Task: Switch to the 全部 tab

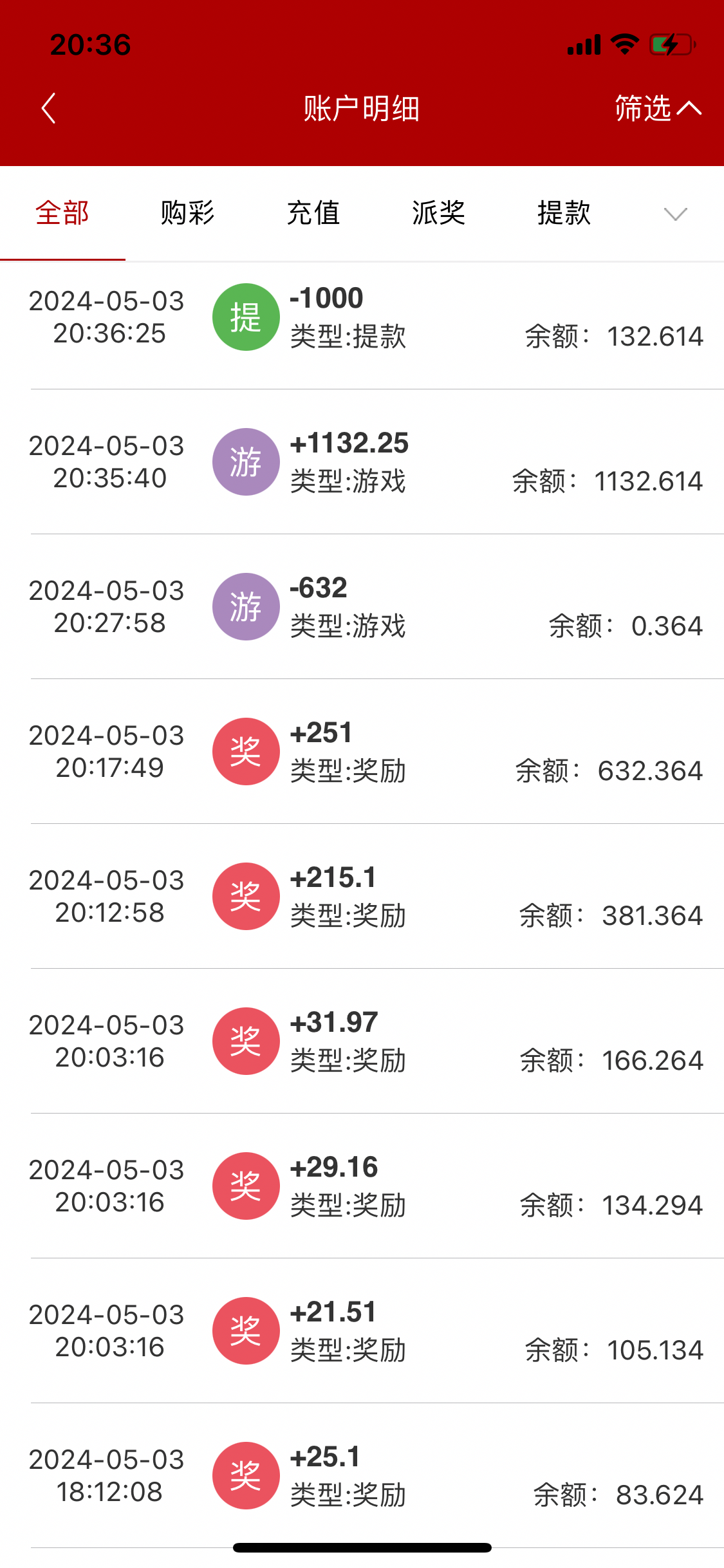Action: pyautogui.click(x=62, y=213)
